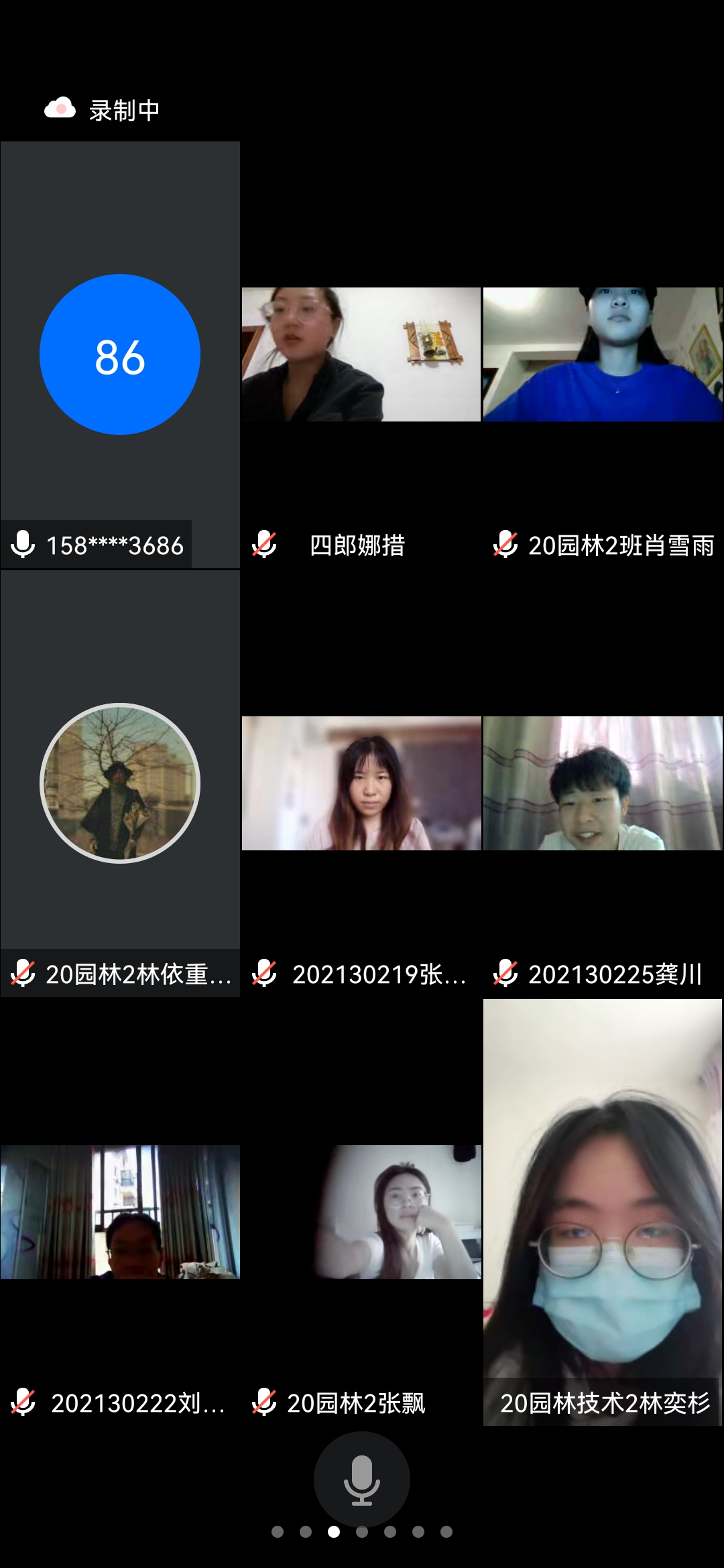Select the 20园林2林依重 participant tile
Viewport: 724px width, 1568px height.
pyautogui.click(x=120, y=783)
